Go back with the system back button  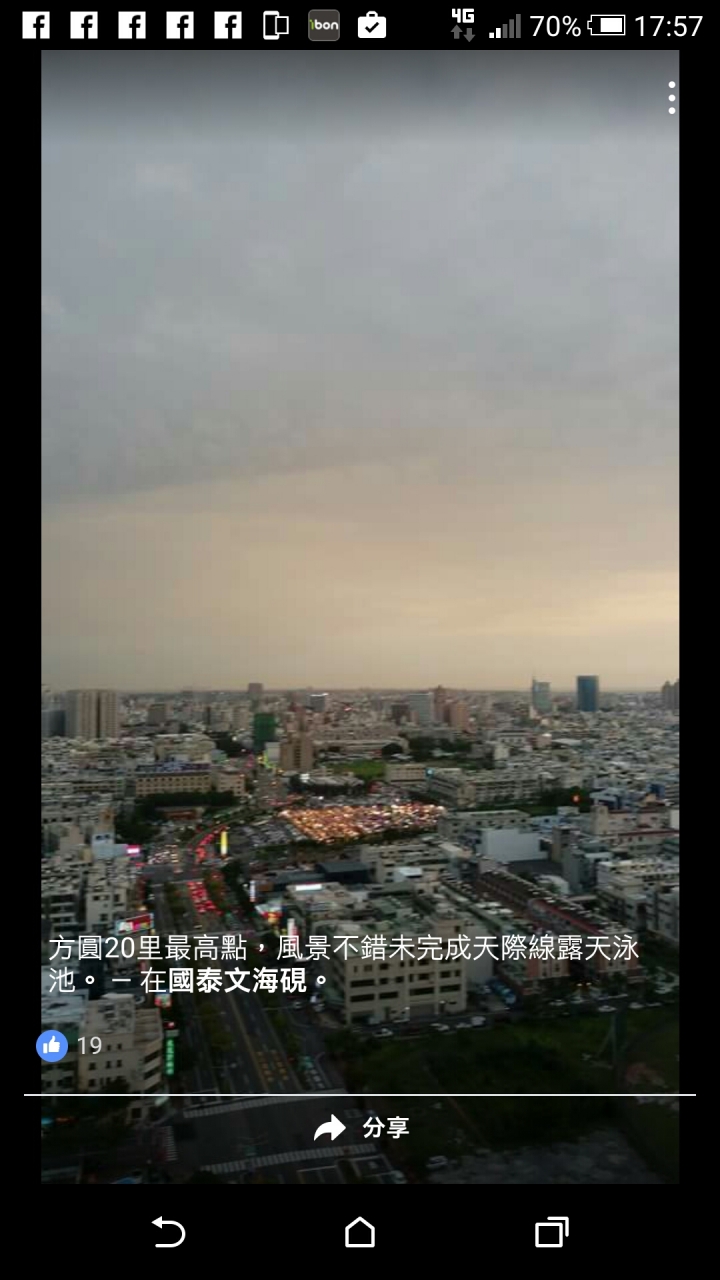click(168, 1231)
